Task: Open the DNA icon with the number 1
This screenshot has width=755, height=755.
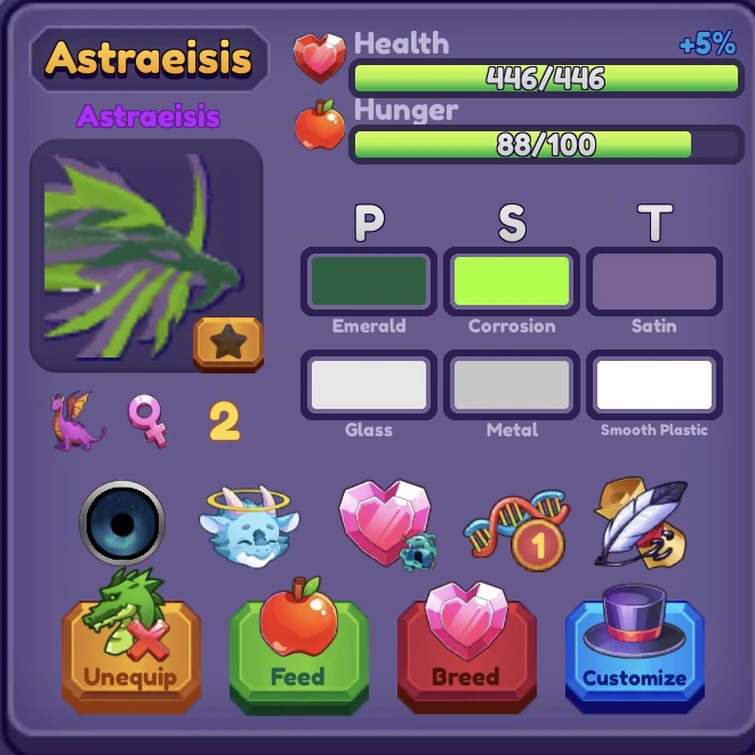Action: 516,525
